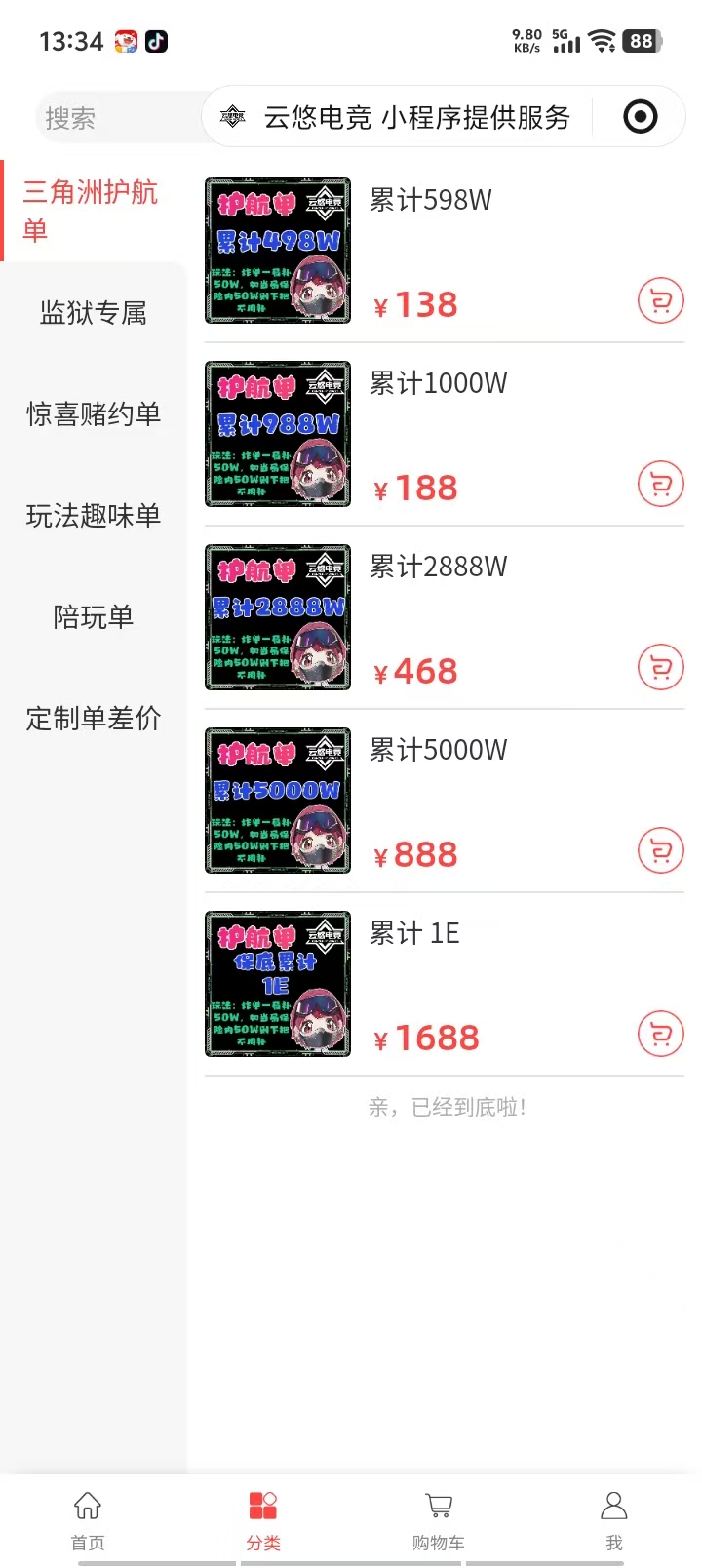Screen dimensions: 702x1568
Task: Tap the mini-program capsule close circle
Action: pos(640,117)
